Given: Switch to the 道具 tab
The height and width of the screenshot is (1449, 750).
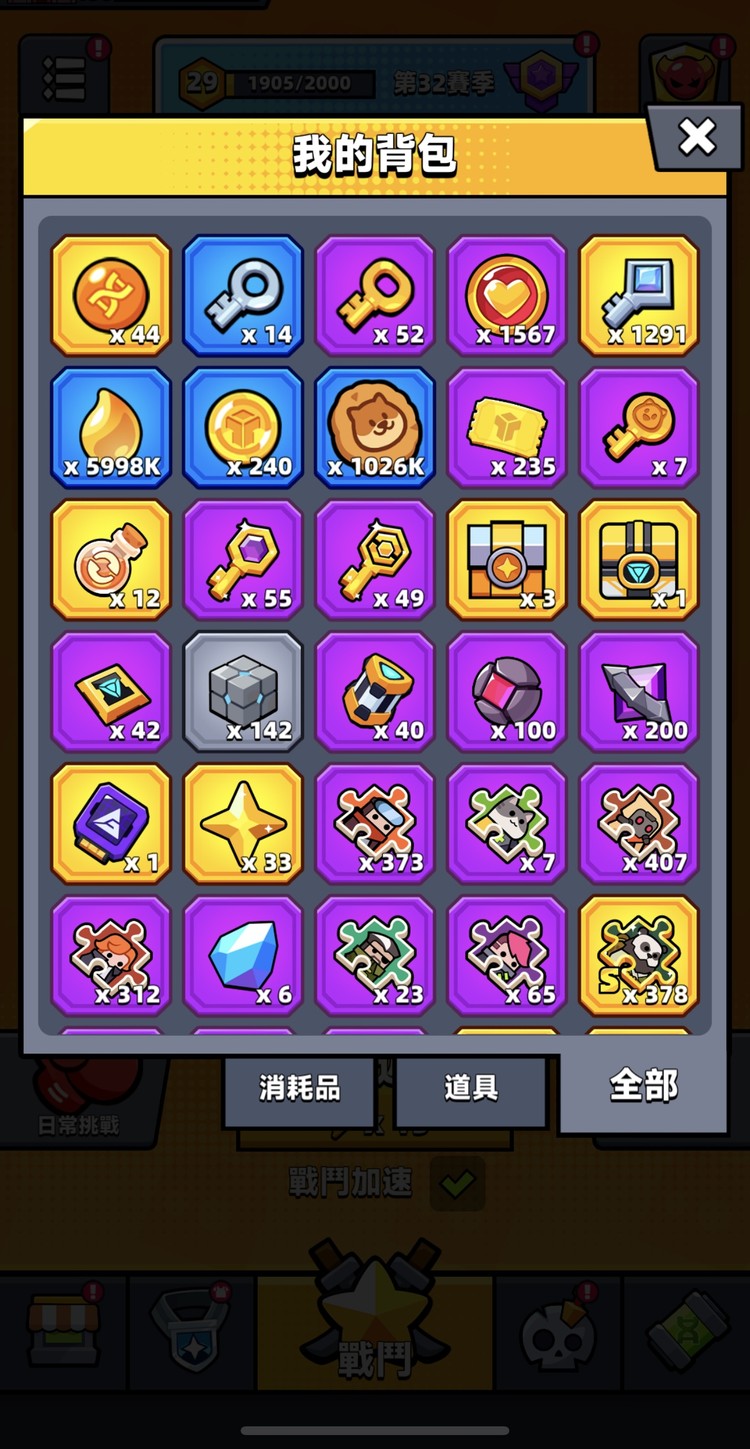Looking at the screenshot, I should coord(471,1088).
